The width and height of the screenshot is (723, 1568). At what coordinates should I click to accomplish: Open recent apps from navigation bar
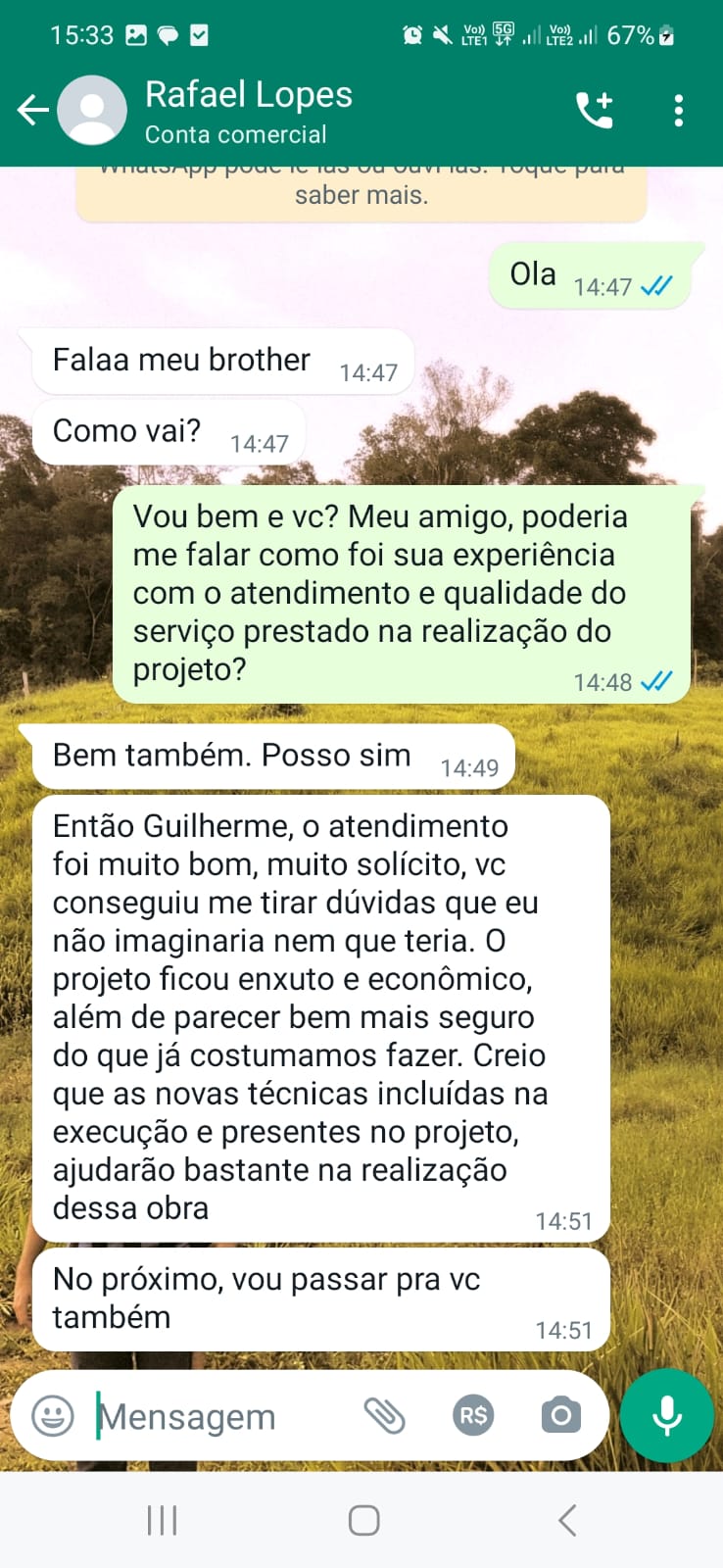162,1520
